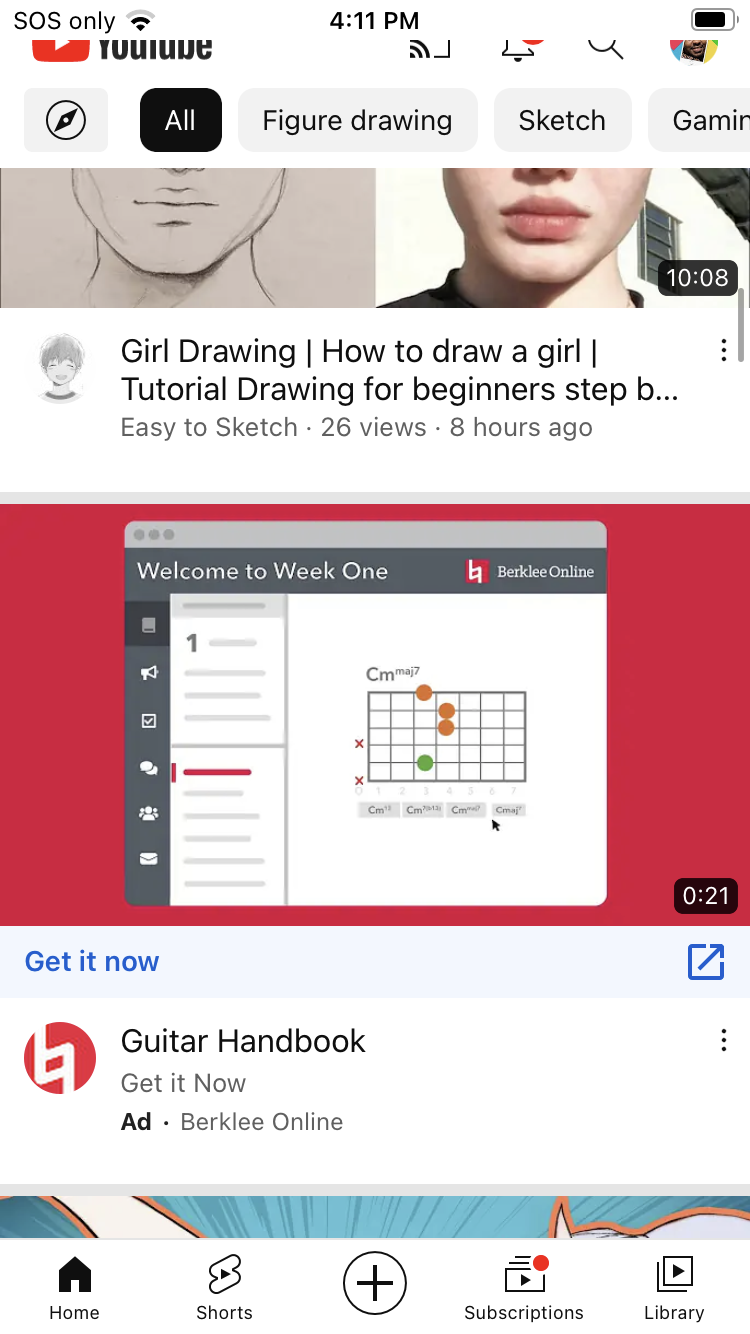Select the All filter chip

click(180, 121)
